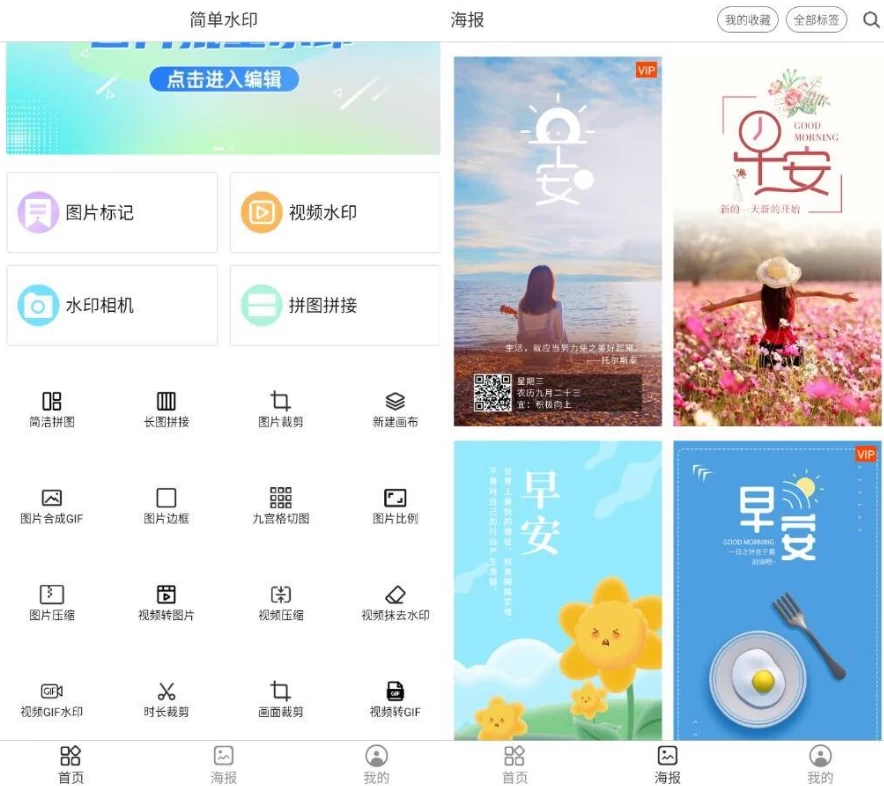Select 九宫格切图 tool
The width and height of the screenshot is (884, 786).
281,506
